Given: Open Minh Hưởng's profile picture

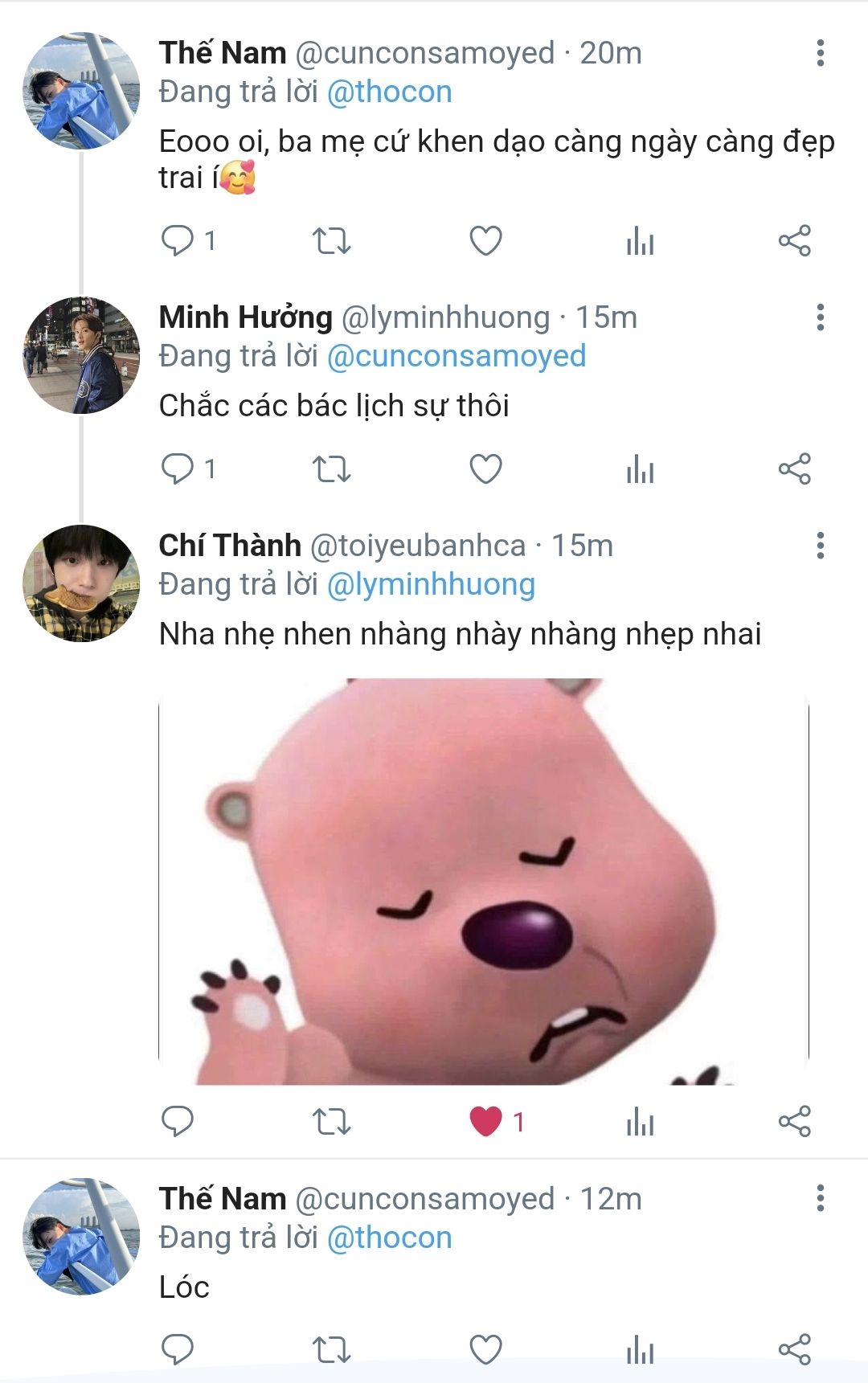Looking at the screenshot, I should pos(81,355).
